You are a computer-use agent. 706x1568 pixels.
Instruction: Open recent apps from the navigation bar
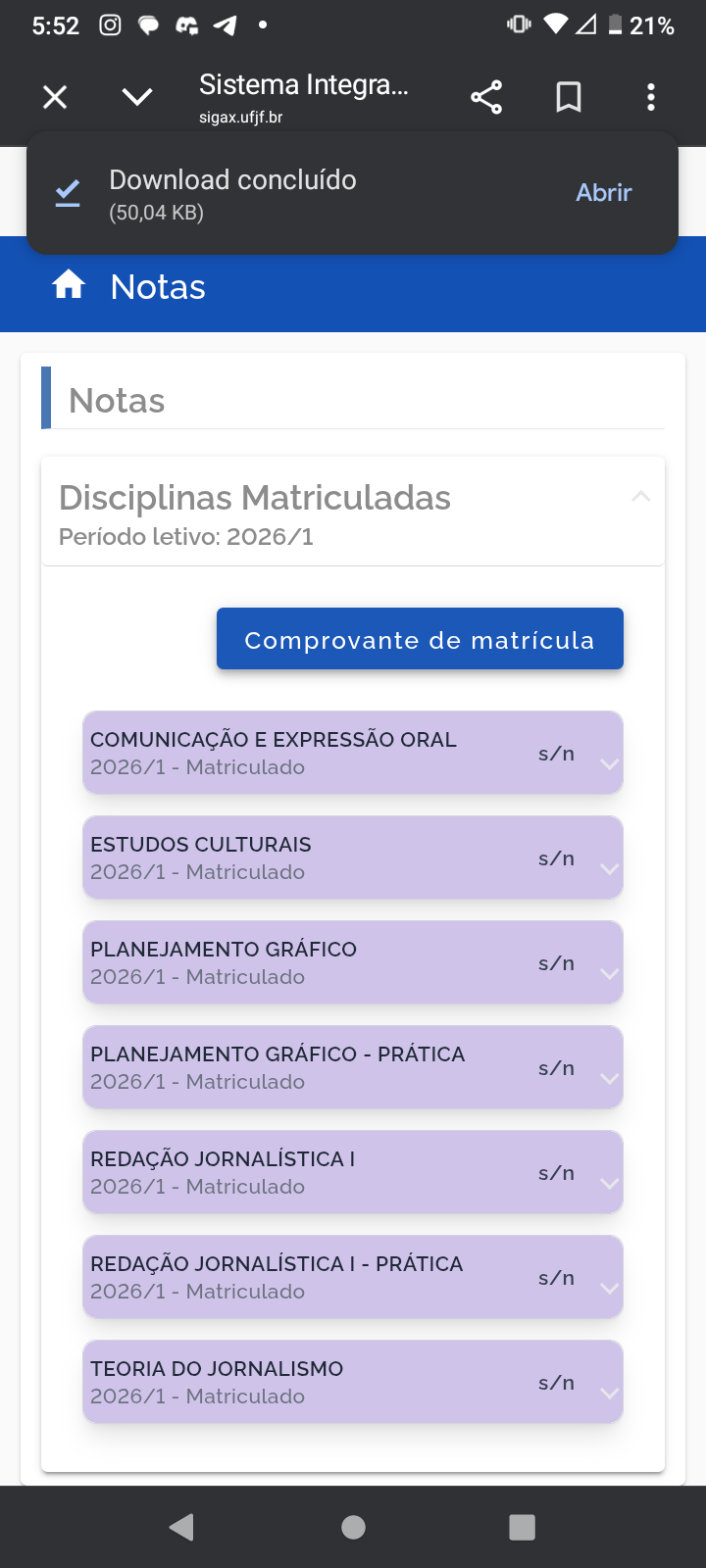(x=523, y=1527)
